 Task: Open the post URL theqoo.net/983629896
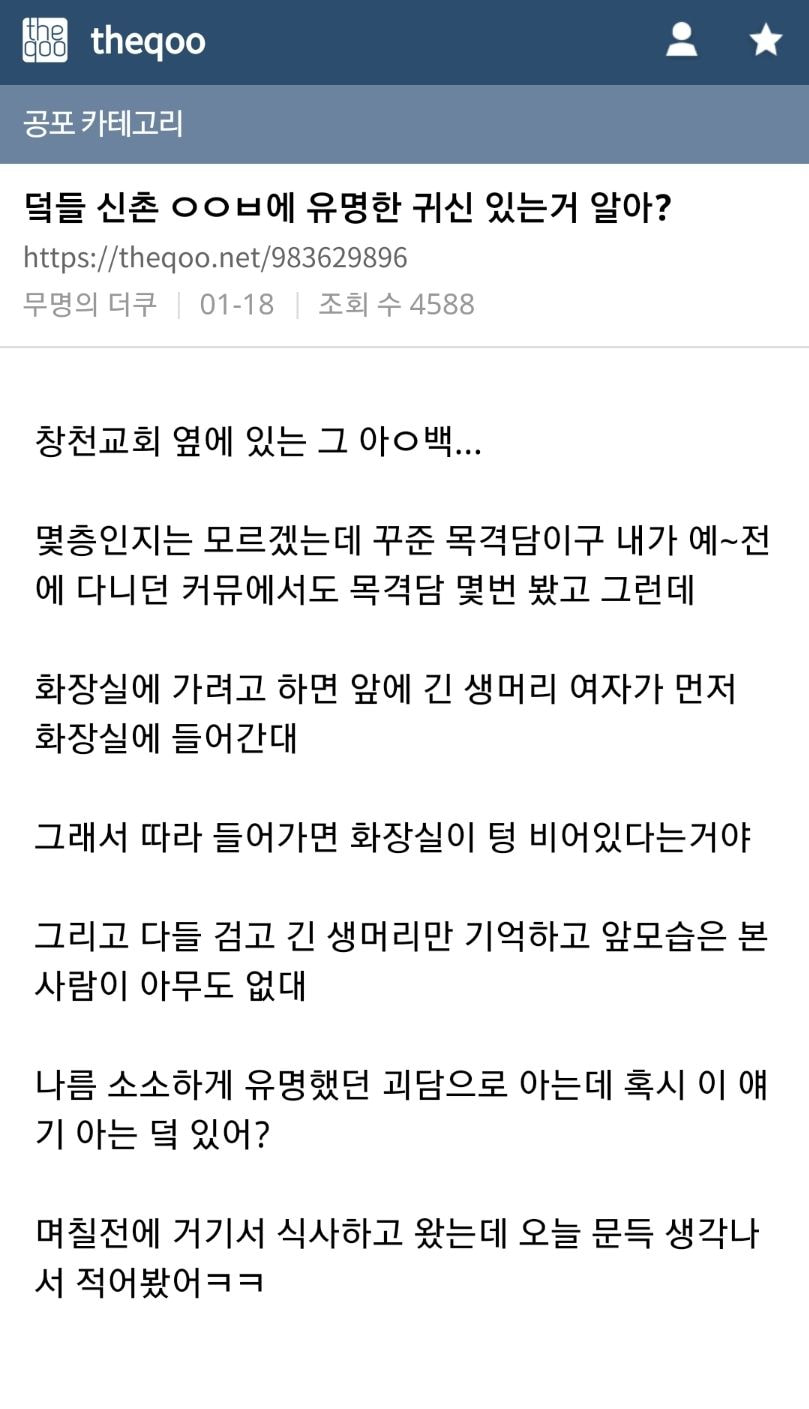215,258
